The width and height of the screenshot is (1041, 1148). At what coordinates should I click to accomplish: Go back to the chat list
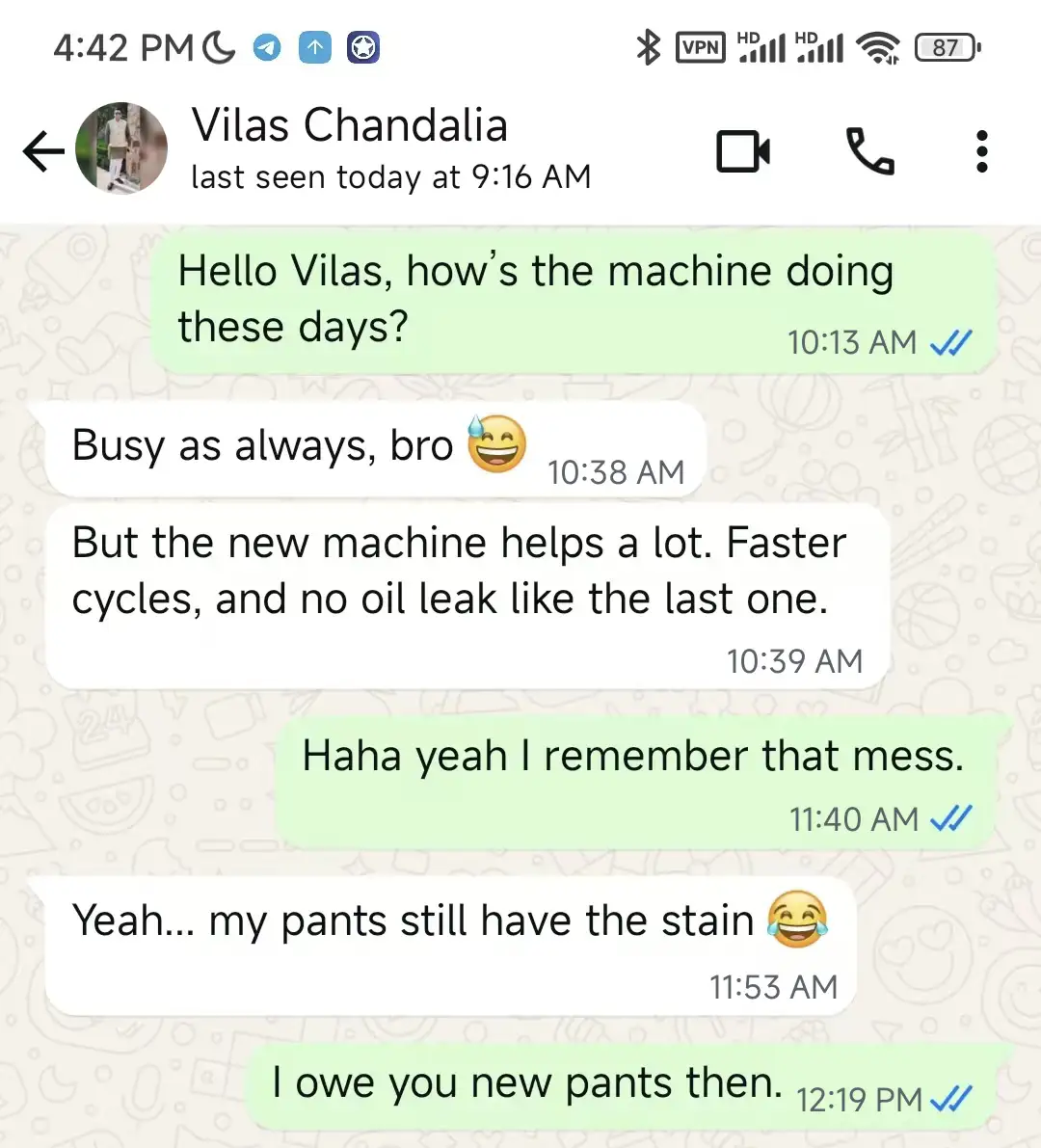42,151
